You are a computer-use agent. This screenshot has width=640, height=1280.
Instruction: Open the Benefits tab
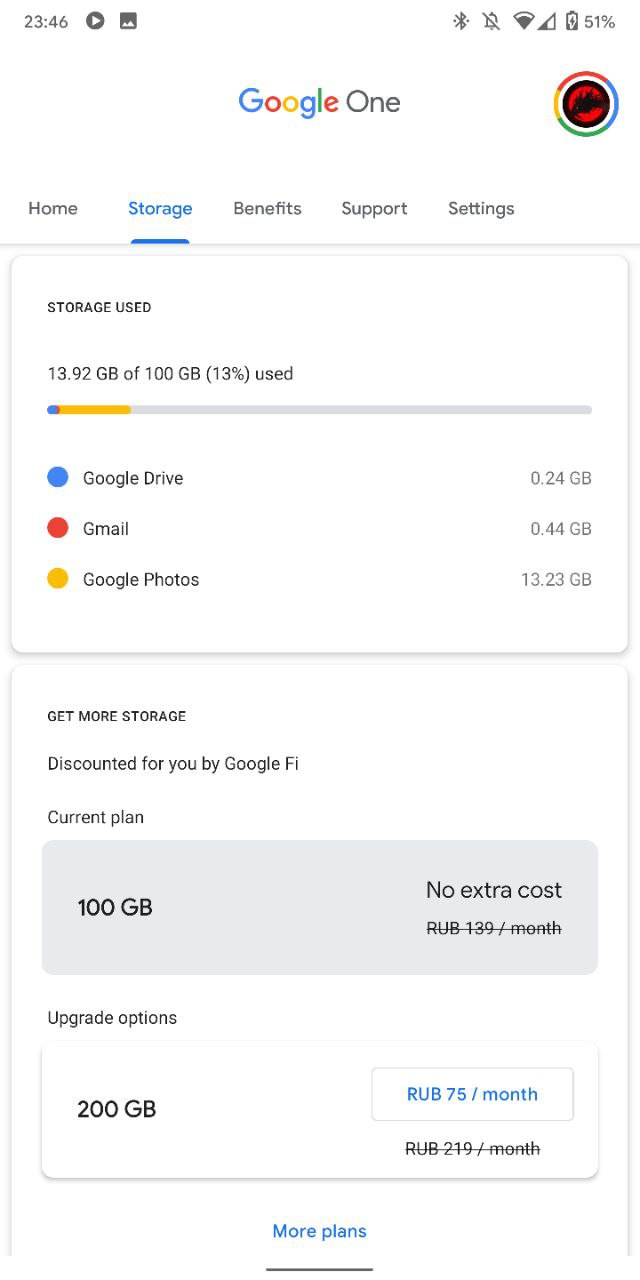click(267, 208)
